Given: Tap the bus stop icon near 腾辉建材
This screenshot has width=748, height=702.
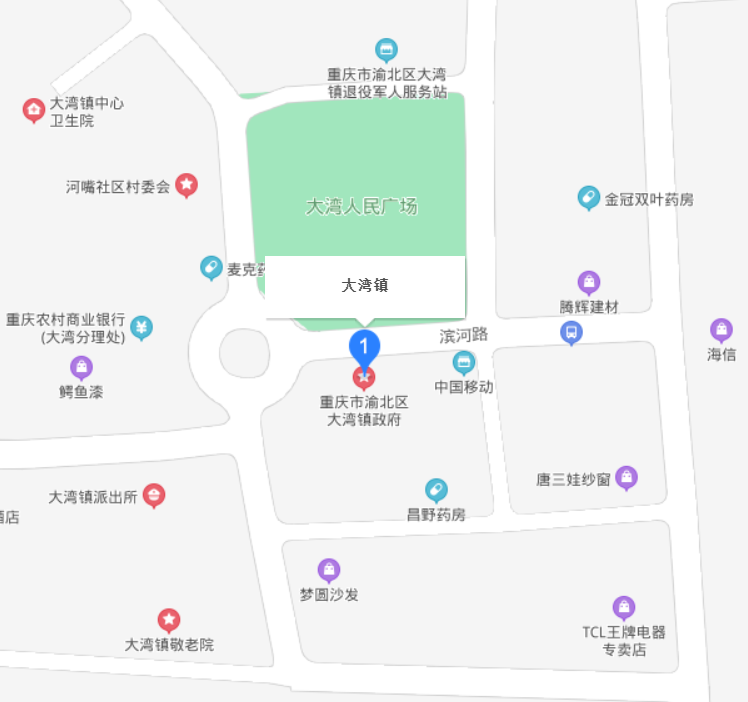Looking at the screenshot, I should [571, 332].
